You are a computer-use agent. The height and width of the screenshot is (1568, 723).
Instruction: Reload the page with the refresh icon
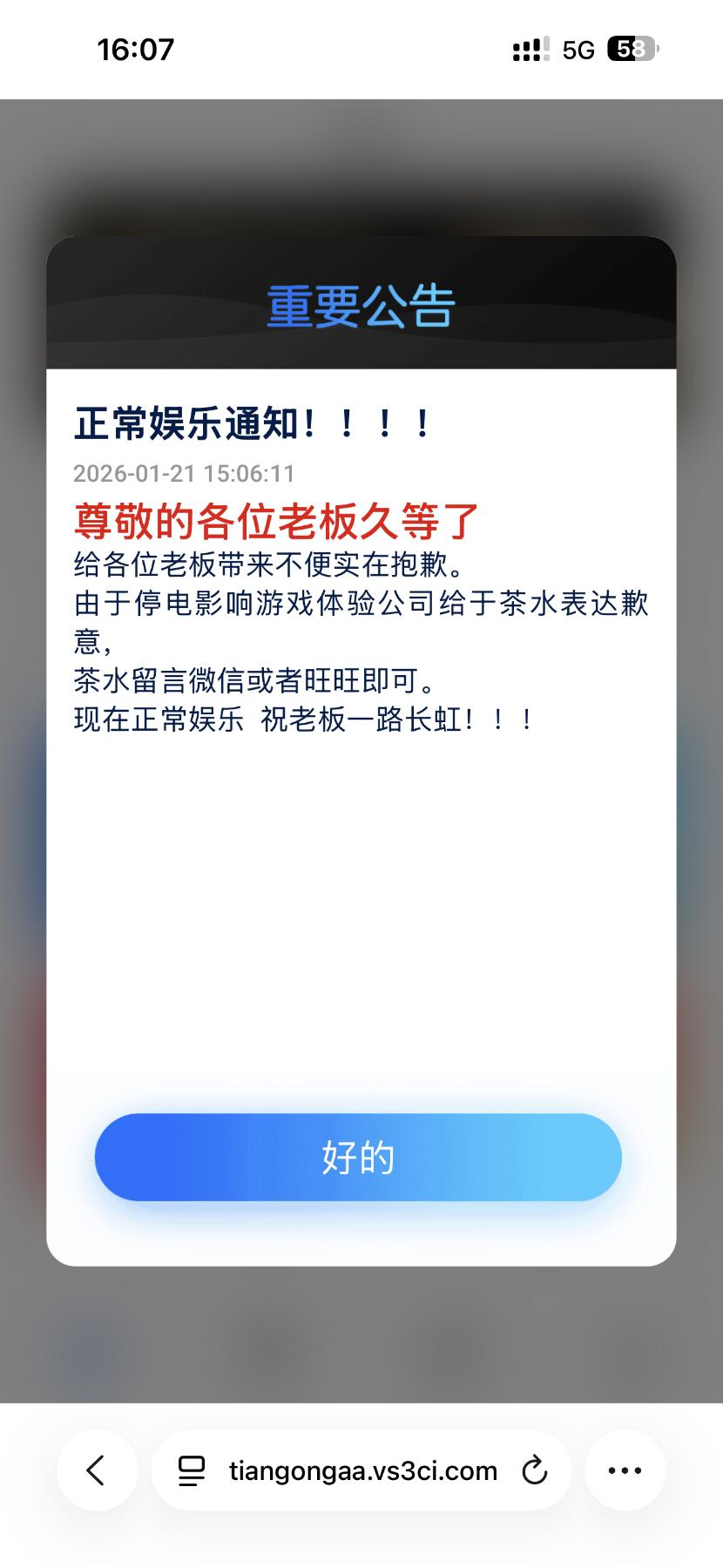point(533,1470)
